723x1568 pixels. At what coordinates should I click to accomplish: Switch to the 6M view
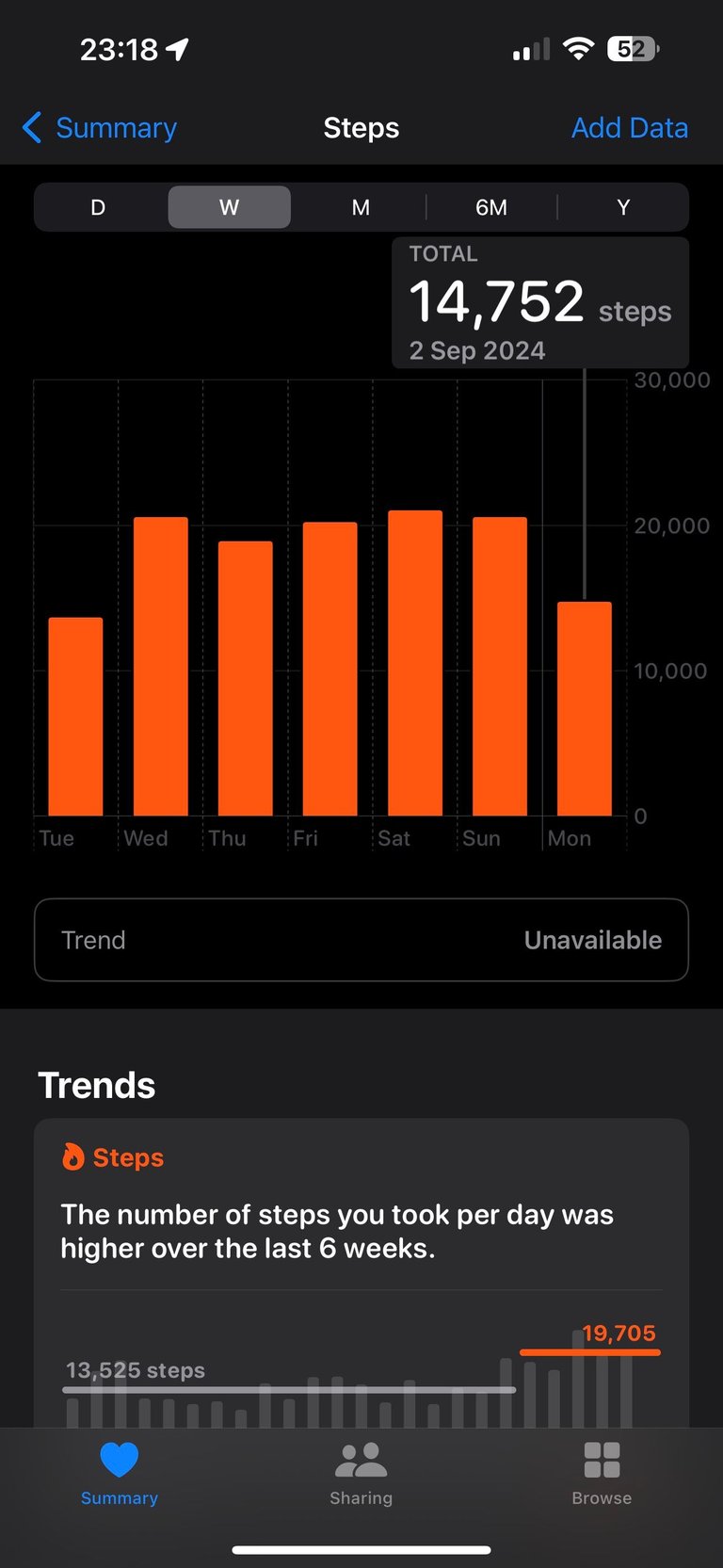coord(491,207)
